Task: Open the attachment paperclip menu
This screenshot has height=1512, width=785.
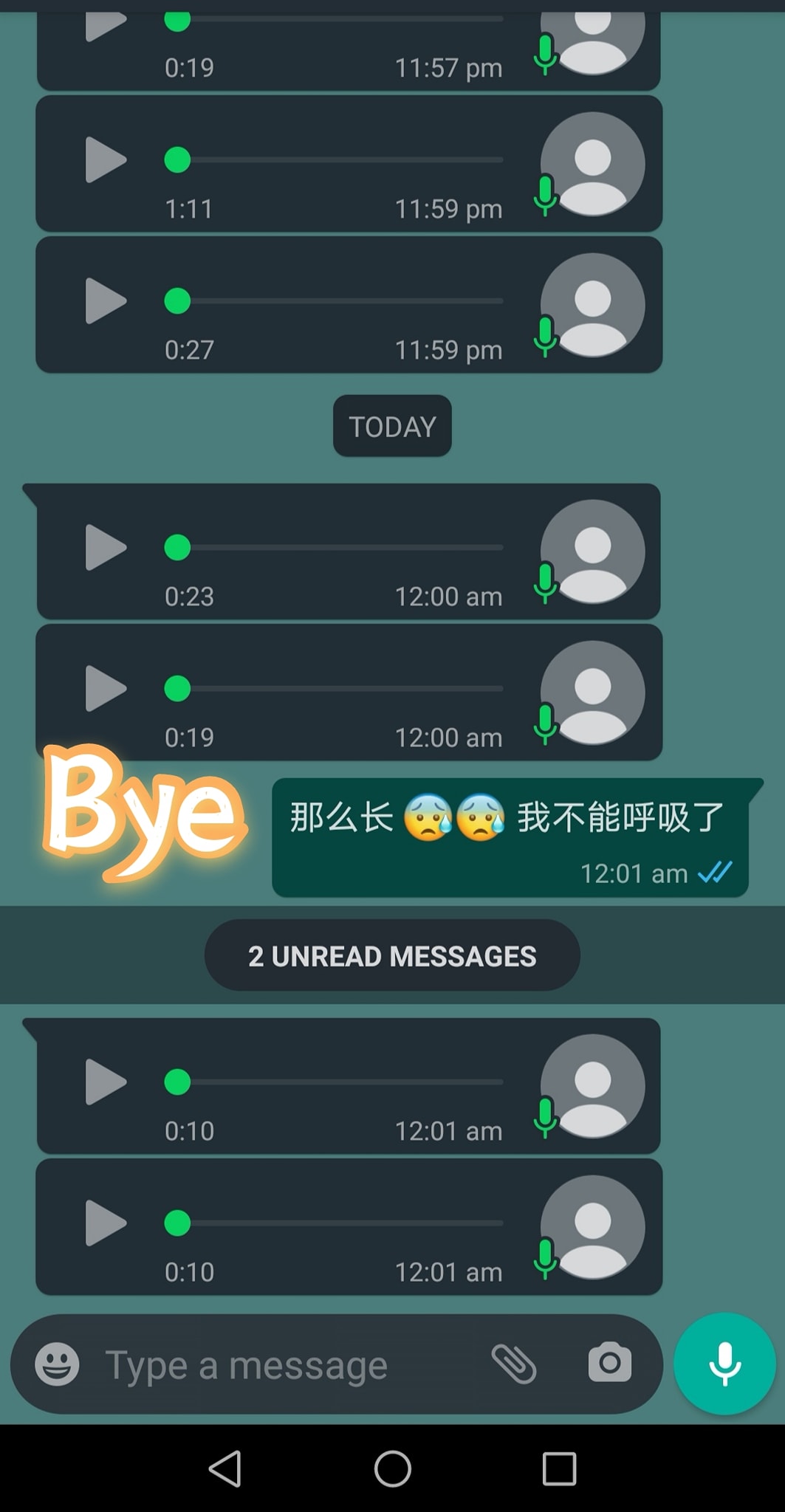Action: point(514,1364)
